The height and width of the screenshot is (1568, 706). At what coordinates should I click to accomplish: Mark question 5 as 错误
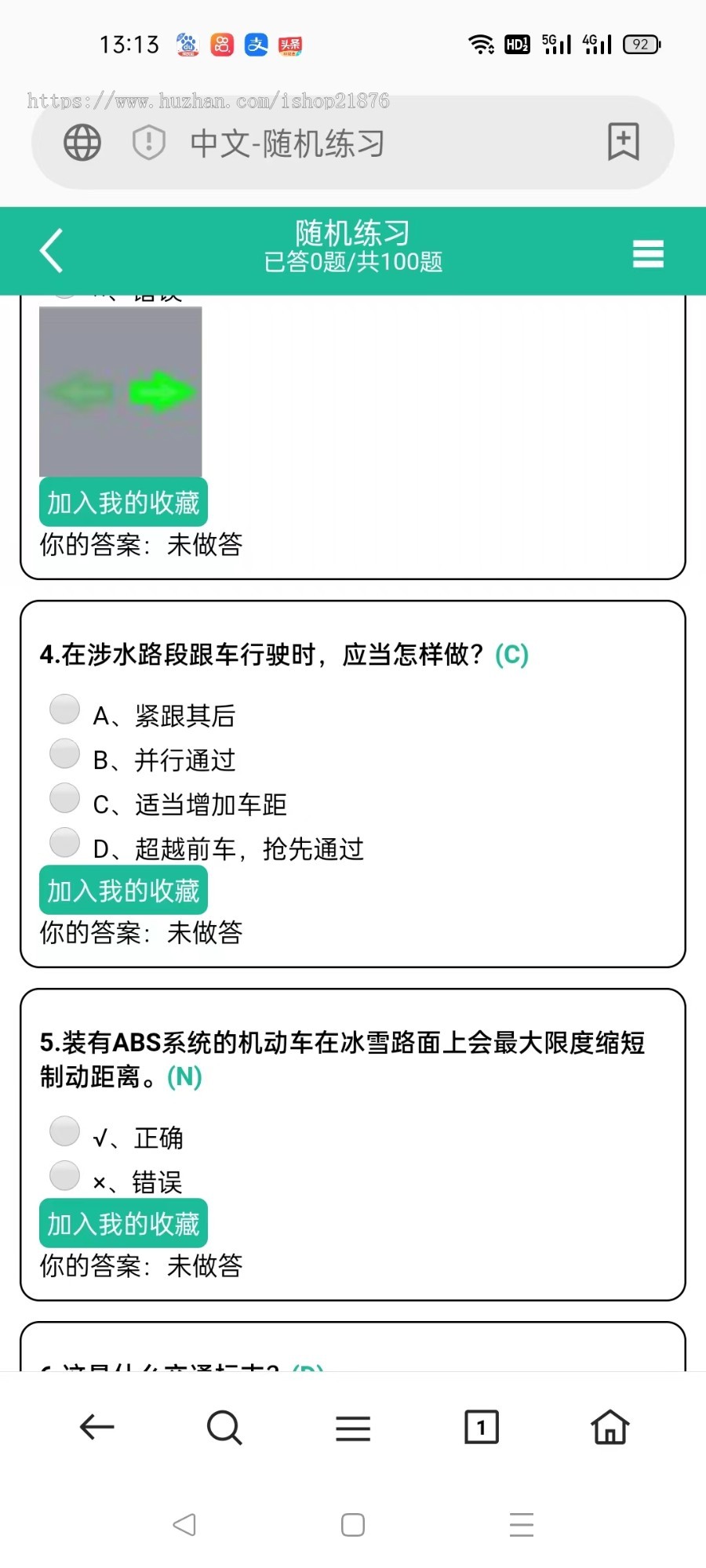(65, 1176)
